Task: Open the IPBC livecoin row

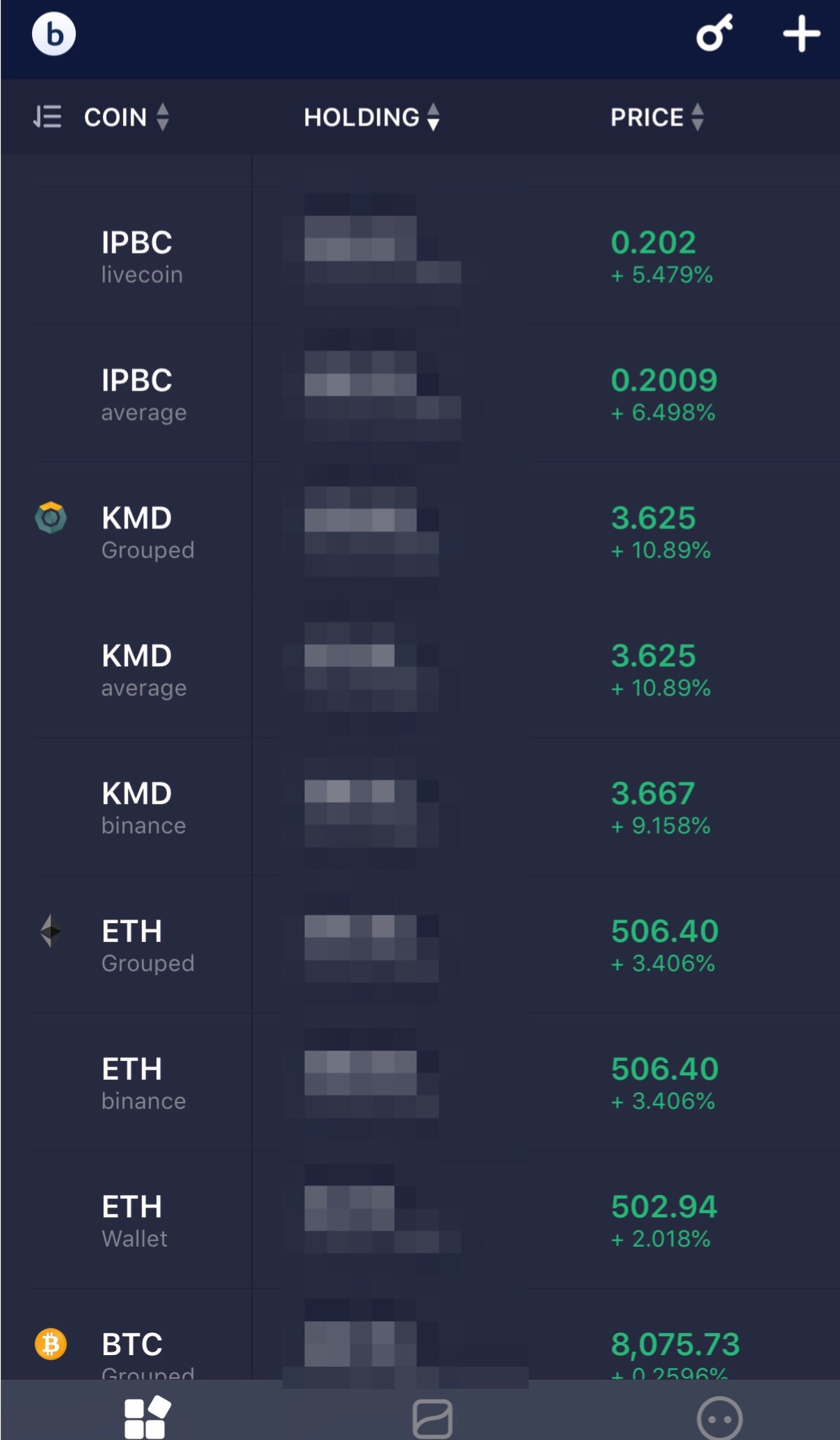Action: (420, 257)
